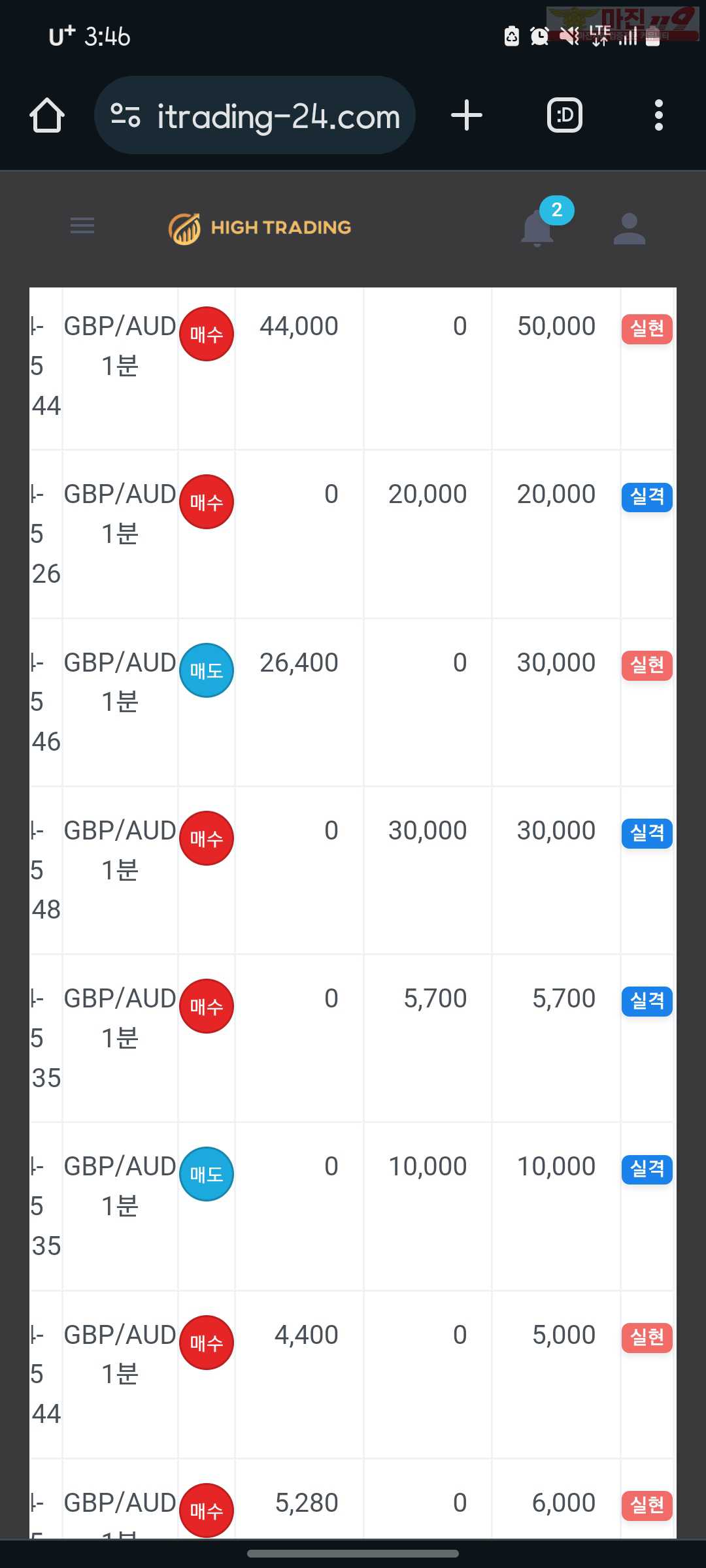Open the browser home page

(47, 116)
